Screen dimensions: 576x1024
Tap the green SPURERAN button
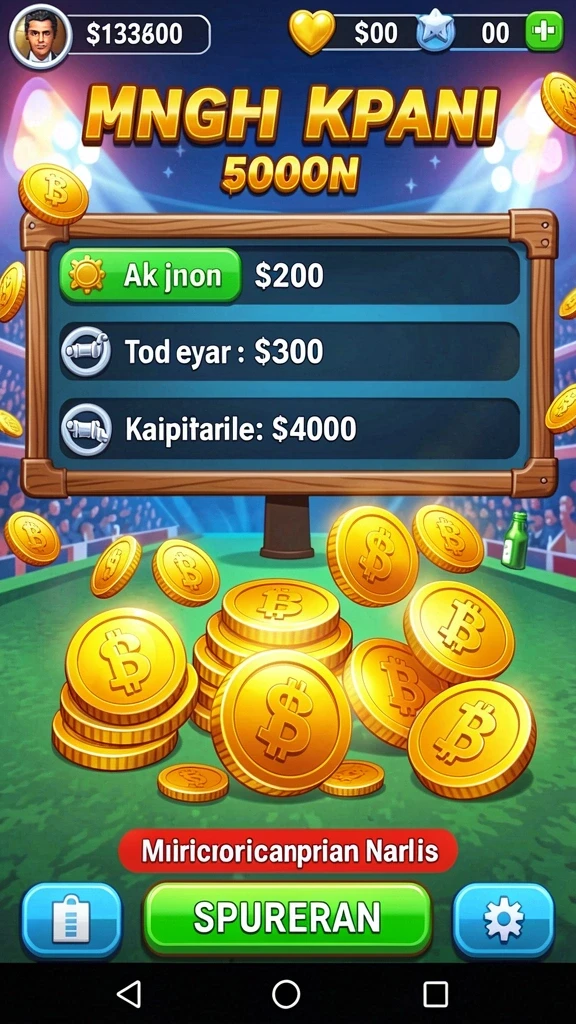tap(287, 918)
